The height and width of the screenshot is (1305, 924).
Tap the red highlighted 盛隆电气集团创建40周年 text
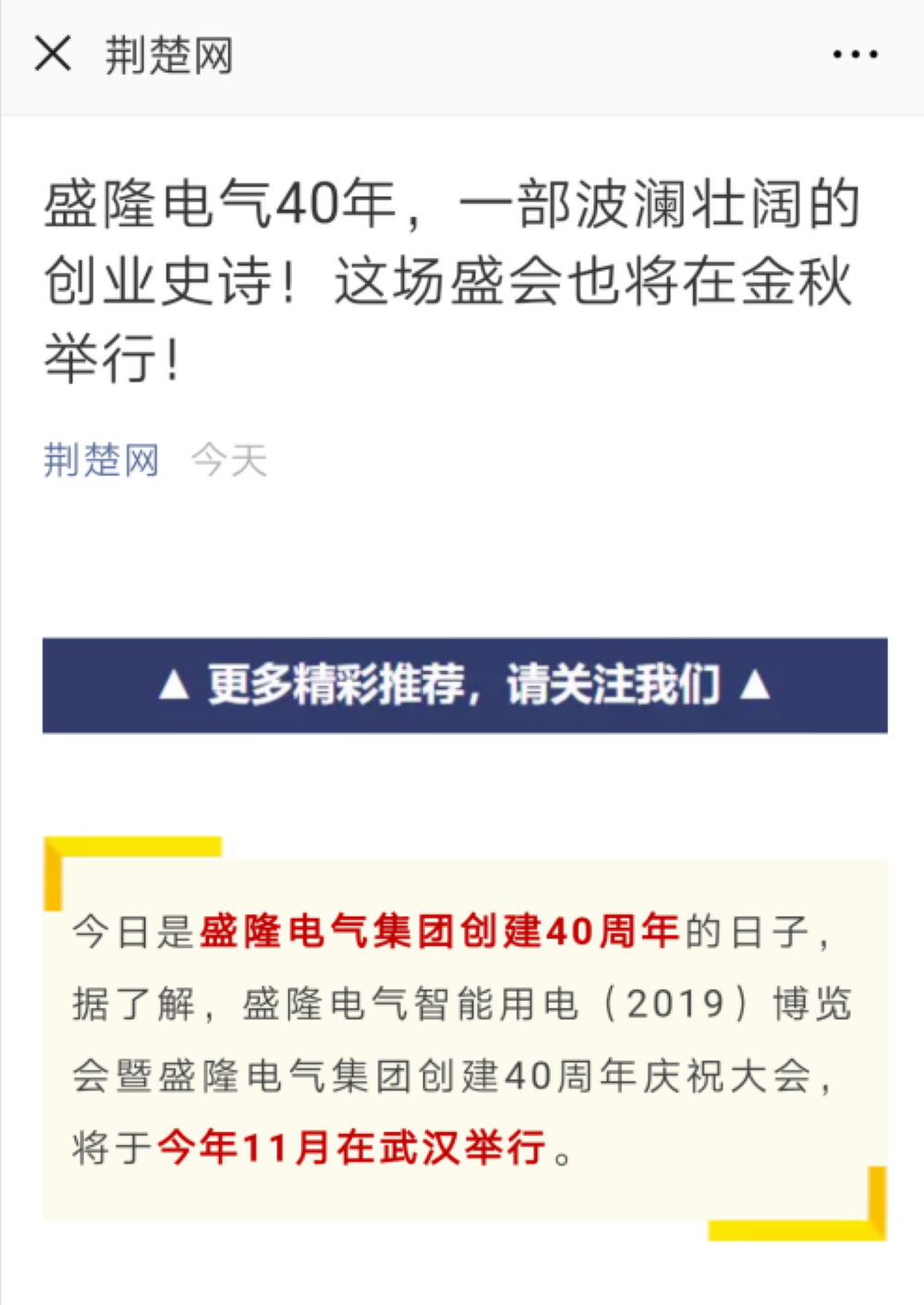434,935
